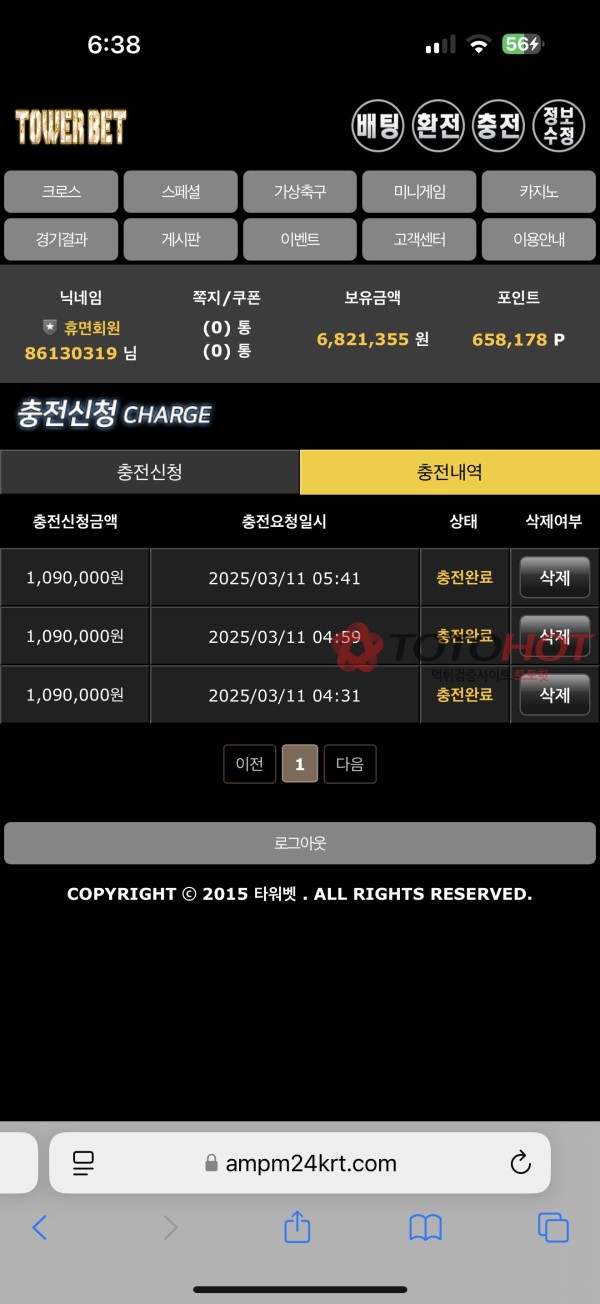600x1304 pixels.
Task: Go to the 크로스 menu
Action: click(61, 191)
